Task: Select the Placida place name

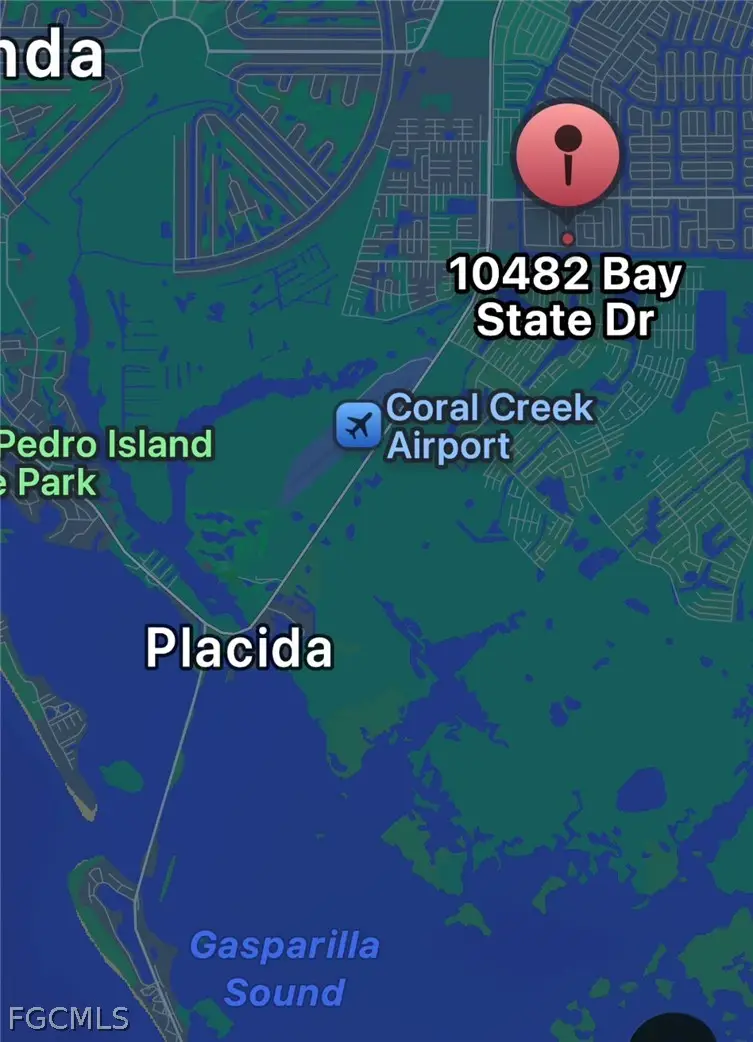Action: tap(238, 650)
